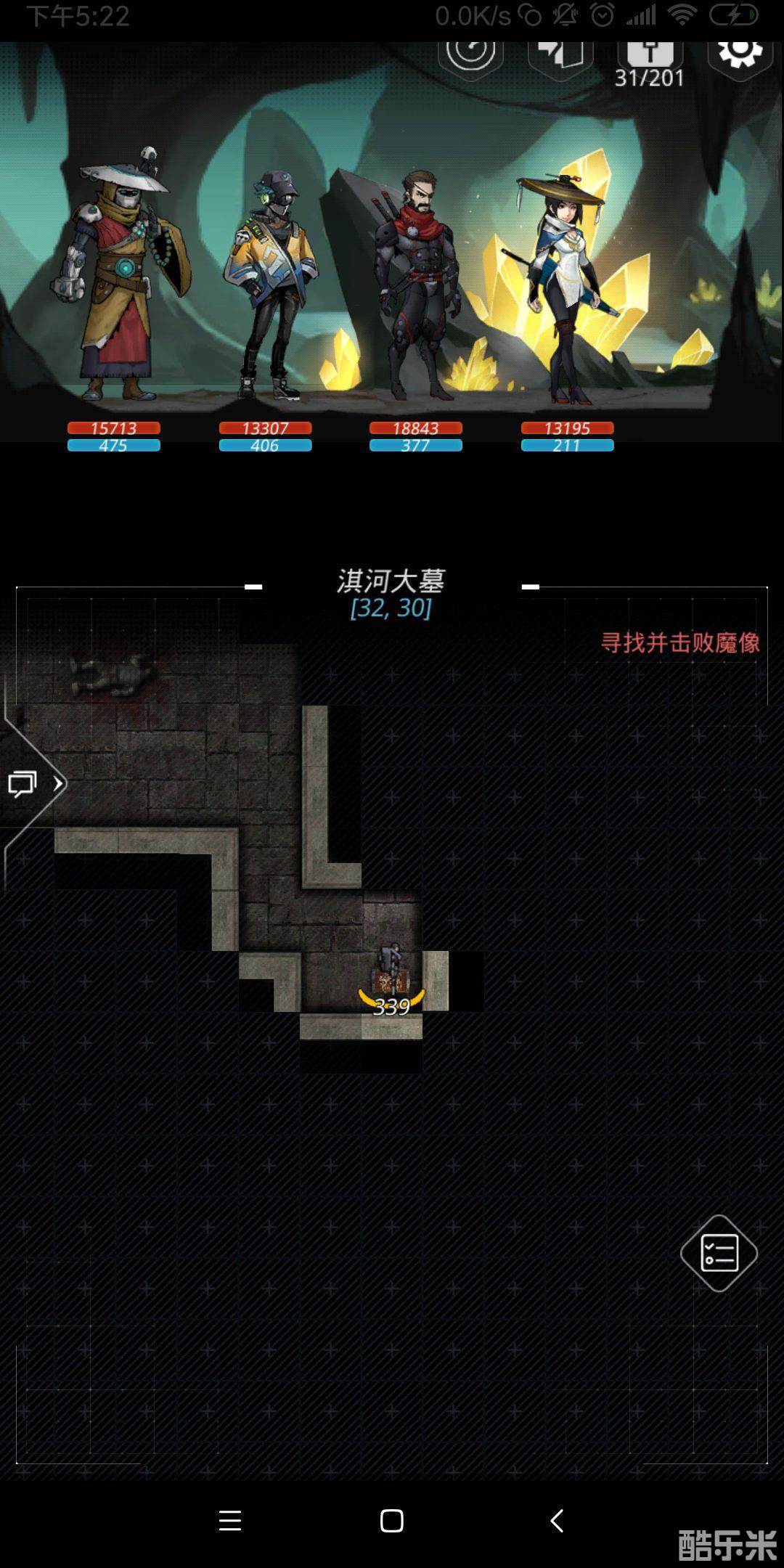
Task: Open the recent apps menu button
Action: tap(229, 1521)
